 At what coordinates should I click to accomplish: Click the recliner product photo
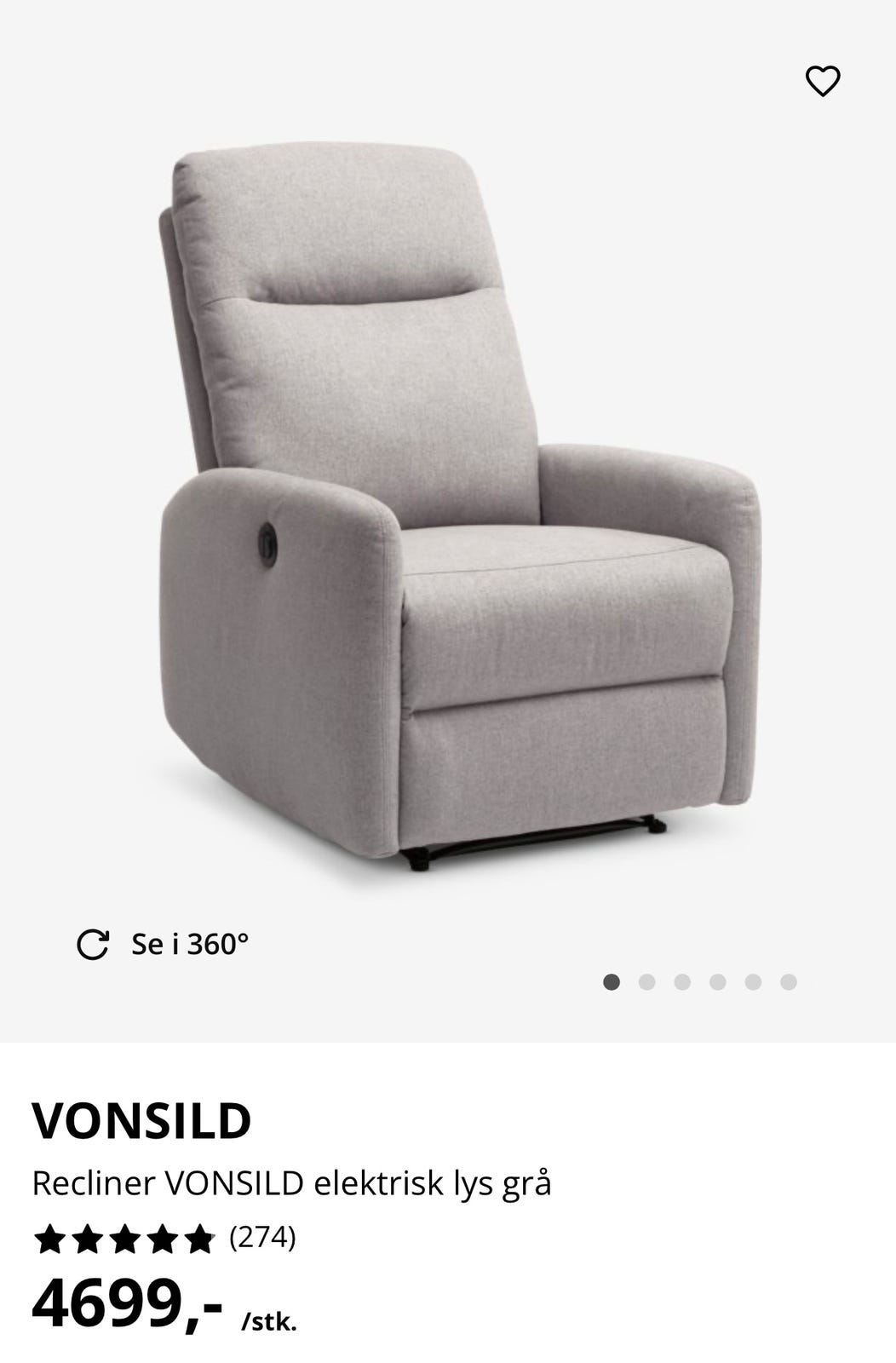tap(451, 511)
